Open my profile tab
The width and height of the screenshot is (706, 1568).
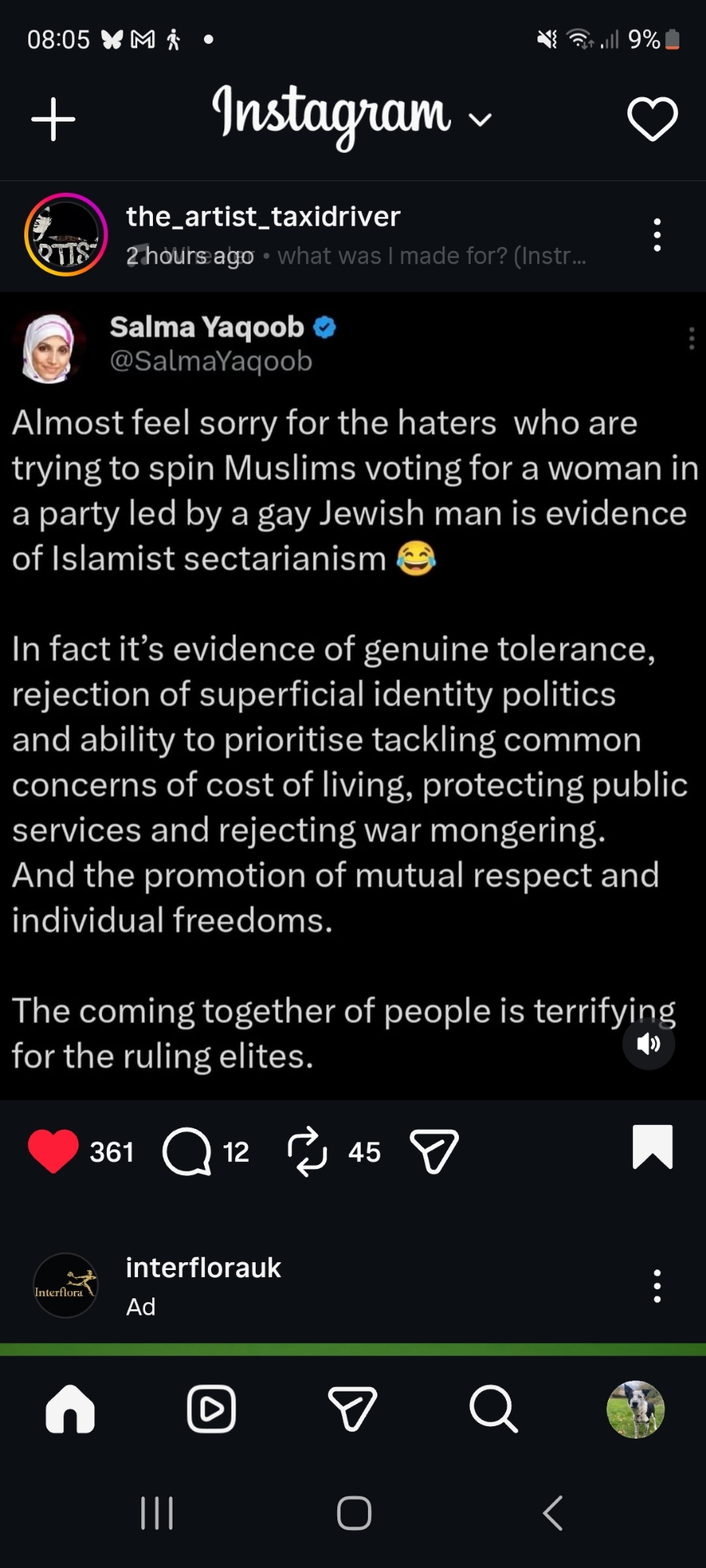tap(635, 1409)
